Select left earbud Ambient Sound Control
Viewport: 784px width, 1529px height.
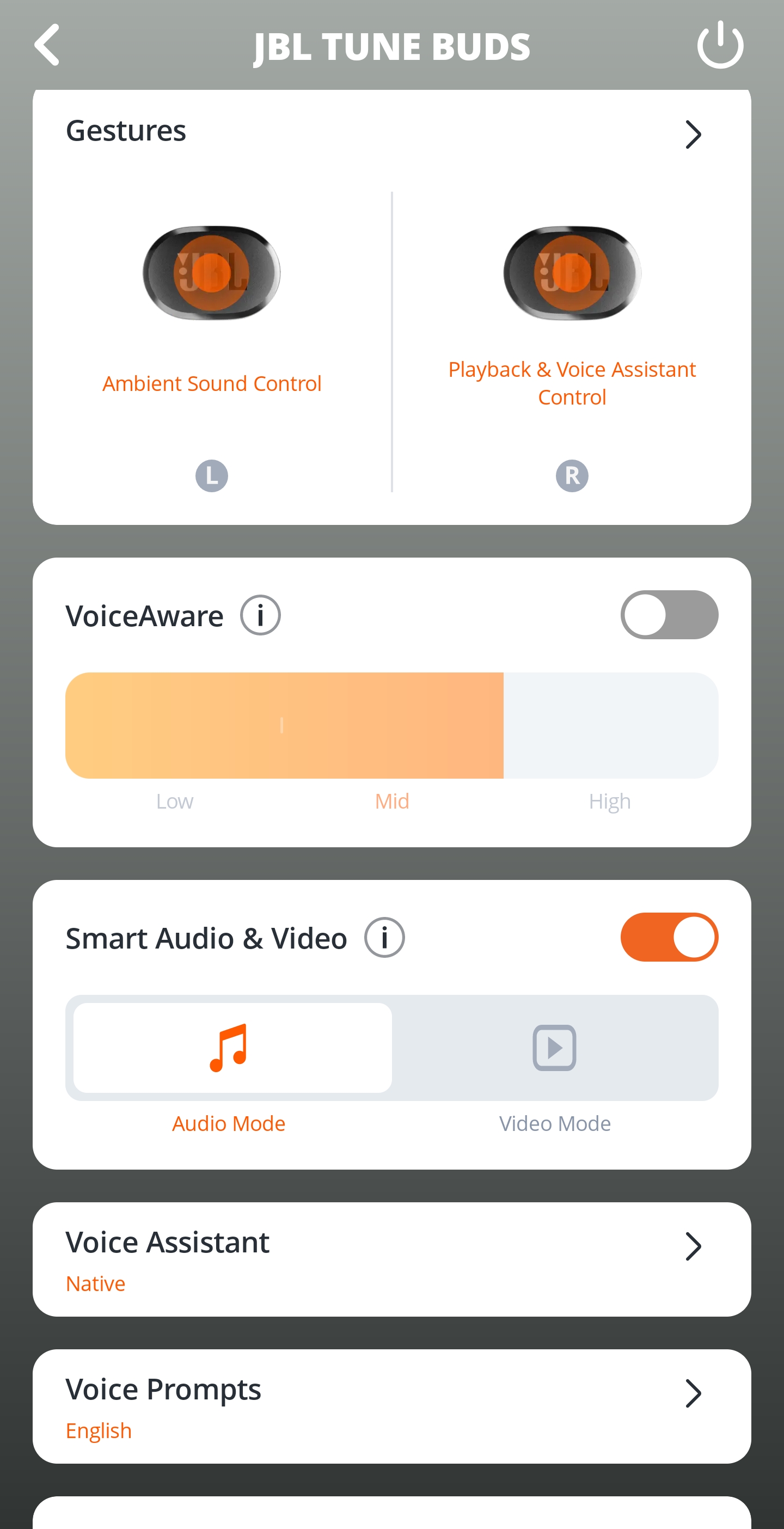[212, 309]
